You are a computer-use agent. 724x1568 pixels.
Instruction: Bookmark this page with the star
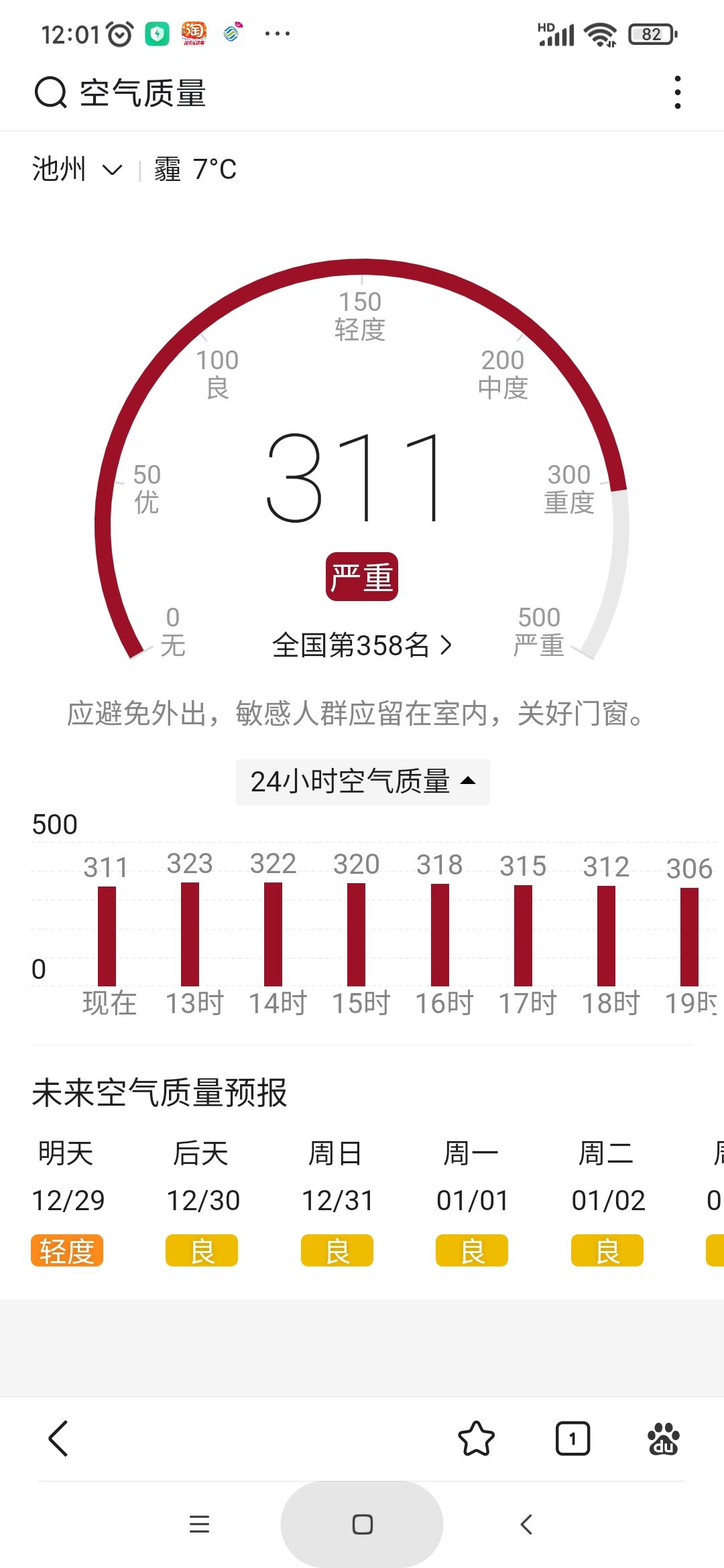pyautogui.click(x=476, y=1438)
